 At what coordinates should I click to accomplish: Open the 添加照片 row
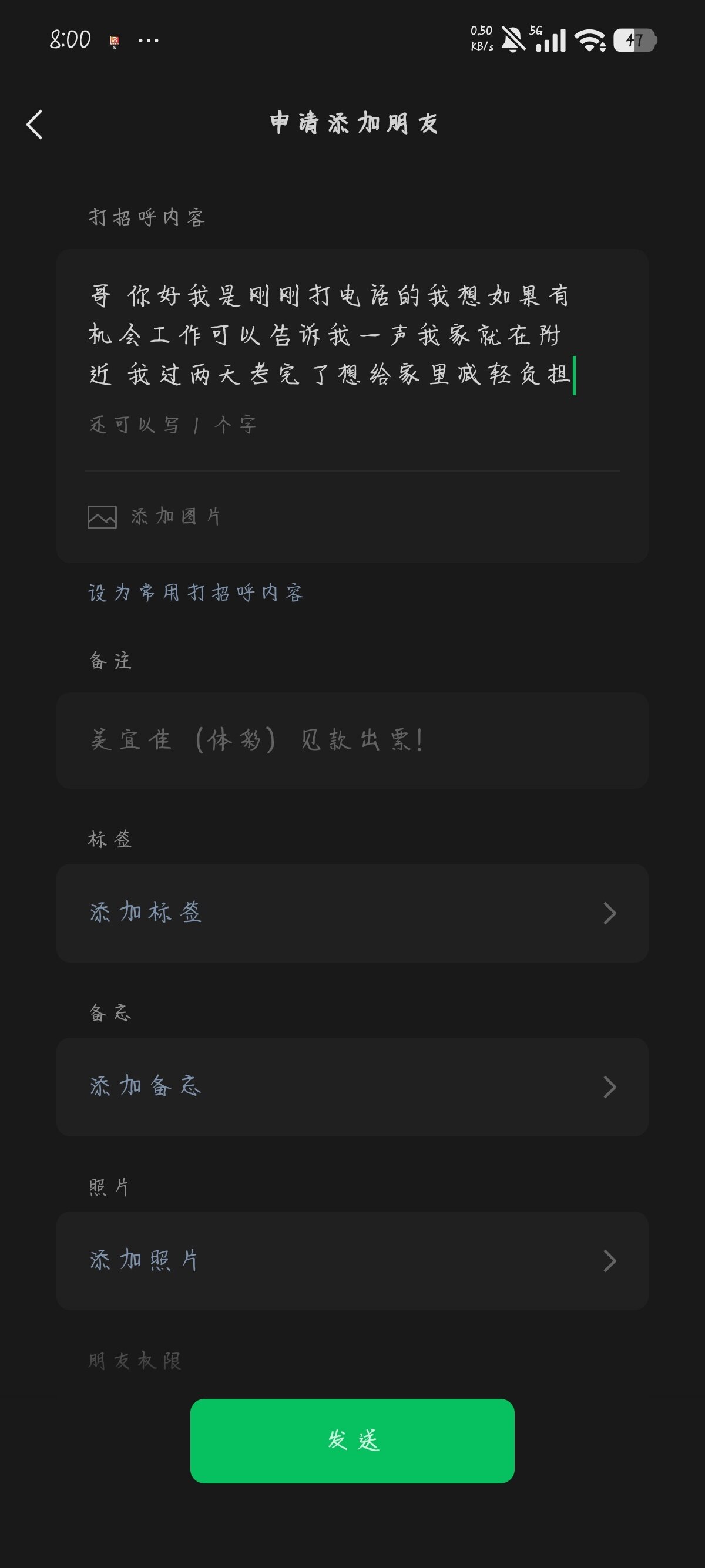(351, 1260)
